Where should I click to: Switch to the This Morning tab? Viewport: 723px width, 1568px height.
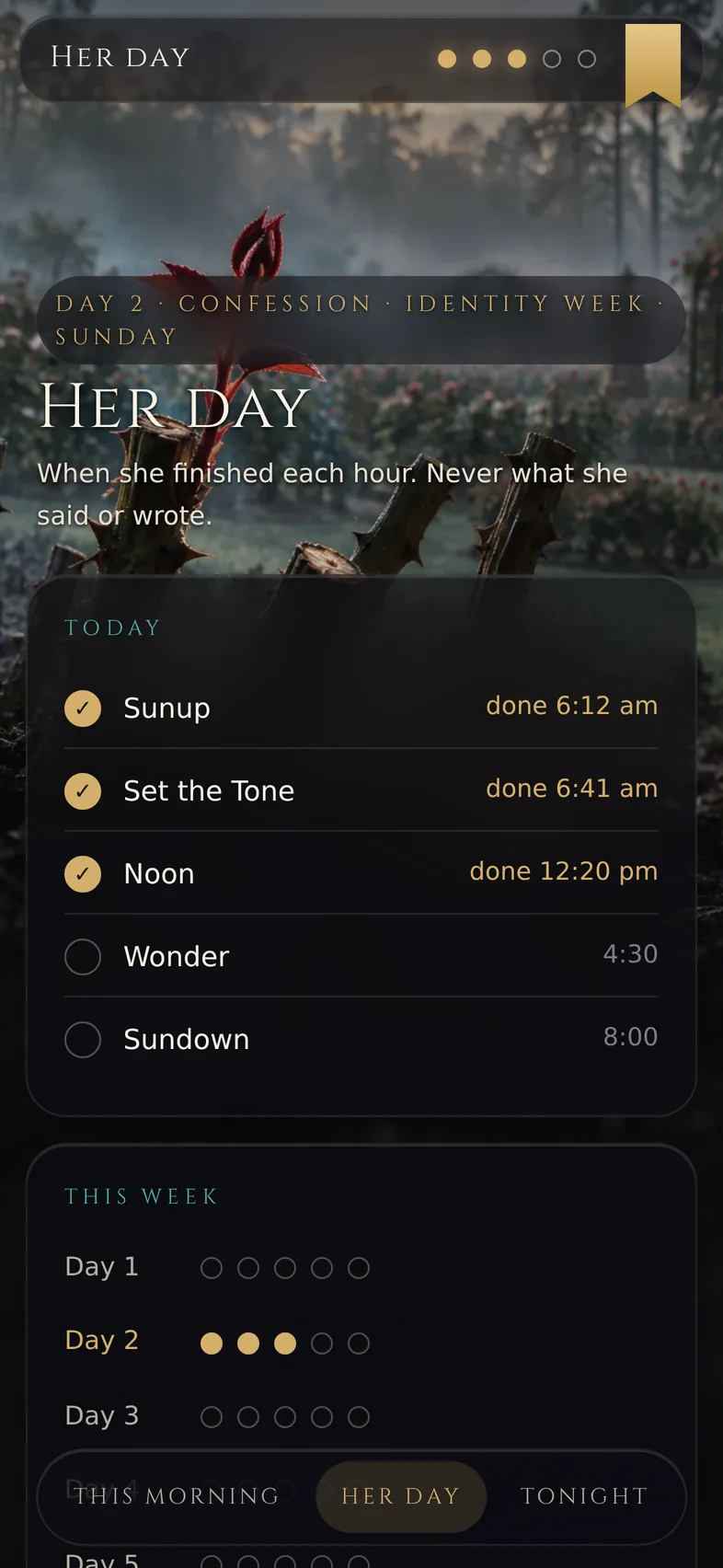(178, 1496)
